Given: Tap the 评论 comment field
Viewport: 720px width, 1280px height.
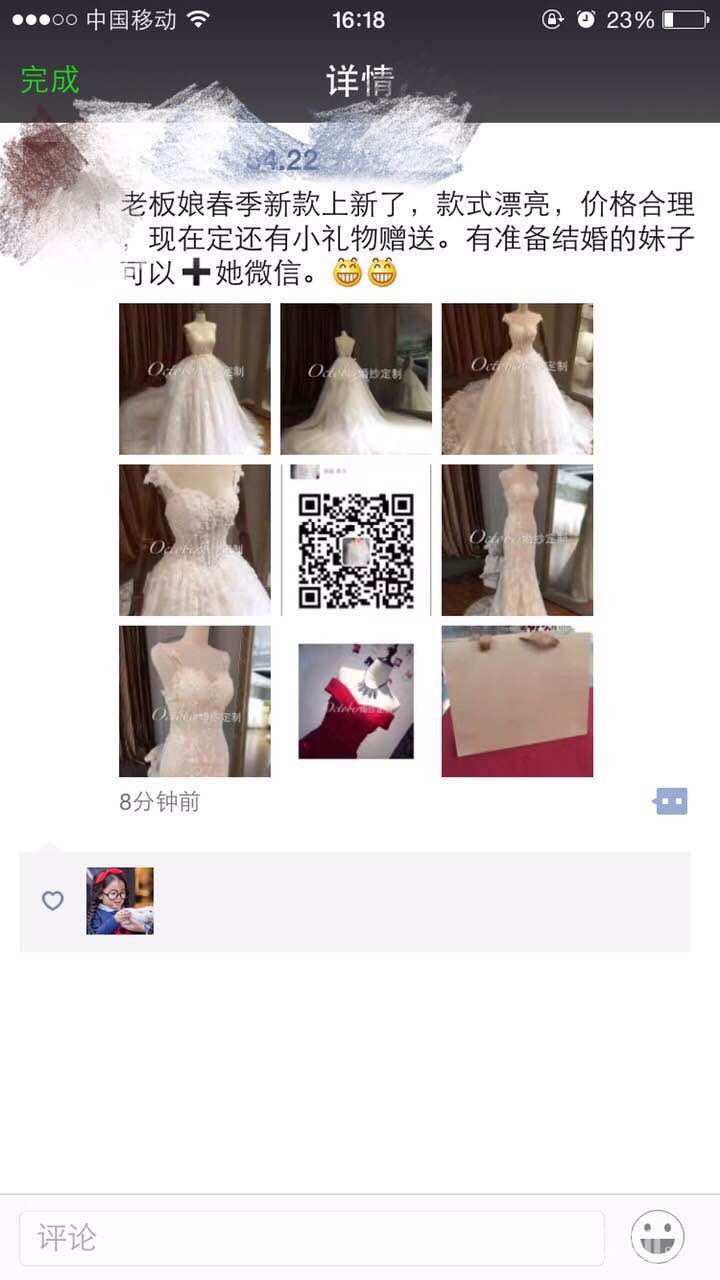Looking at the screenshot, I should pyautogui.click(x=311, y=1238).
